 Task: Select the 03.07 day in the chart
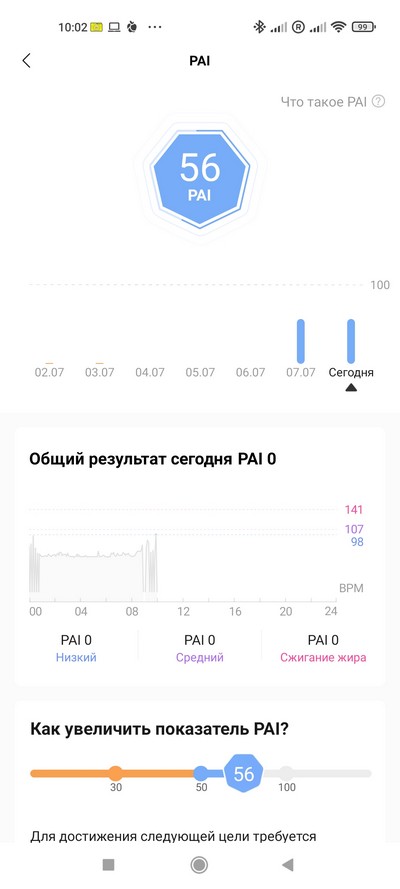[100, 372]
